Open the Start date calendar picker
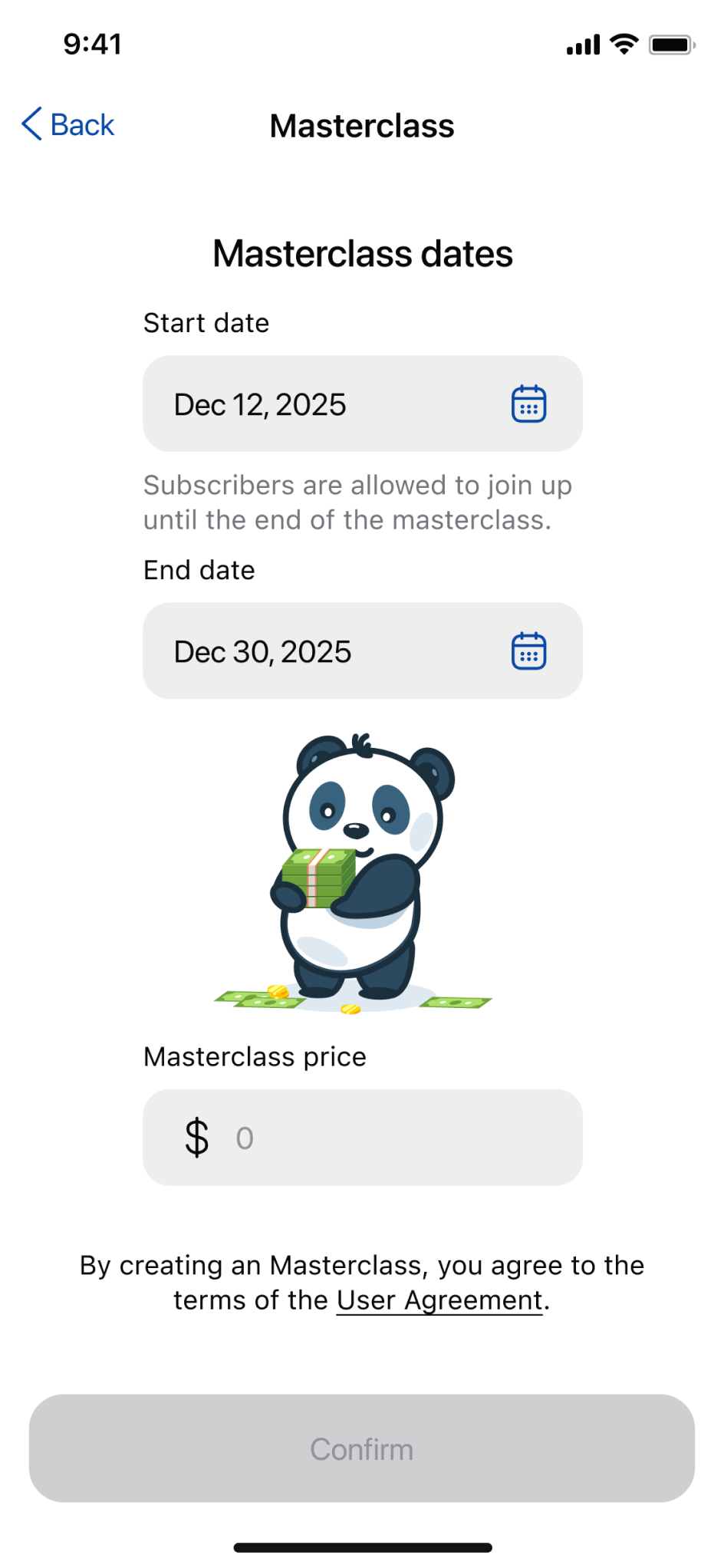Image resolution: width=724 pixels, height=1568 pixels. click(528, 404)
